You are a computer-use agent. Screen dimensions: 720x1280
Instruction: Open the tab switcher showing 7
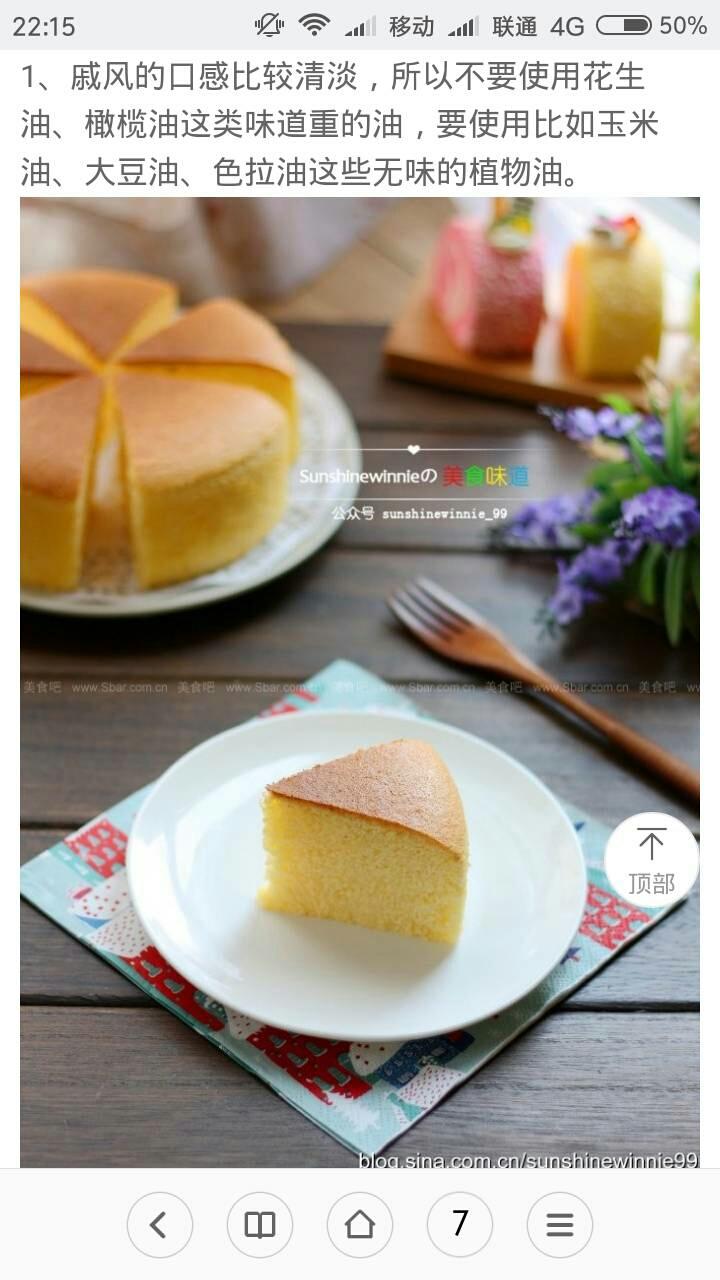pos(460,1224)
